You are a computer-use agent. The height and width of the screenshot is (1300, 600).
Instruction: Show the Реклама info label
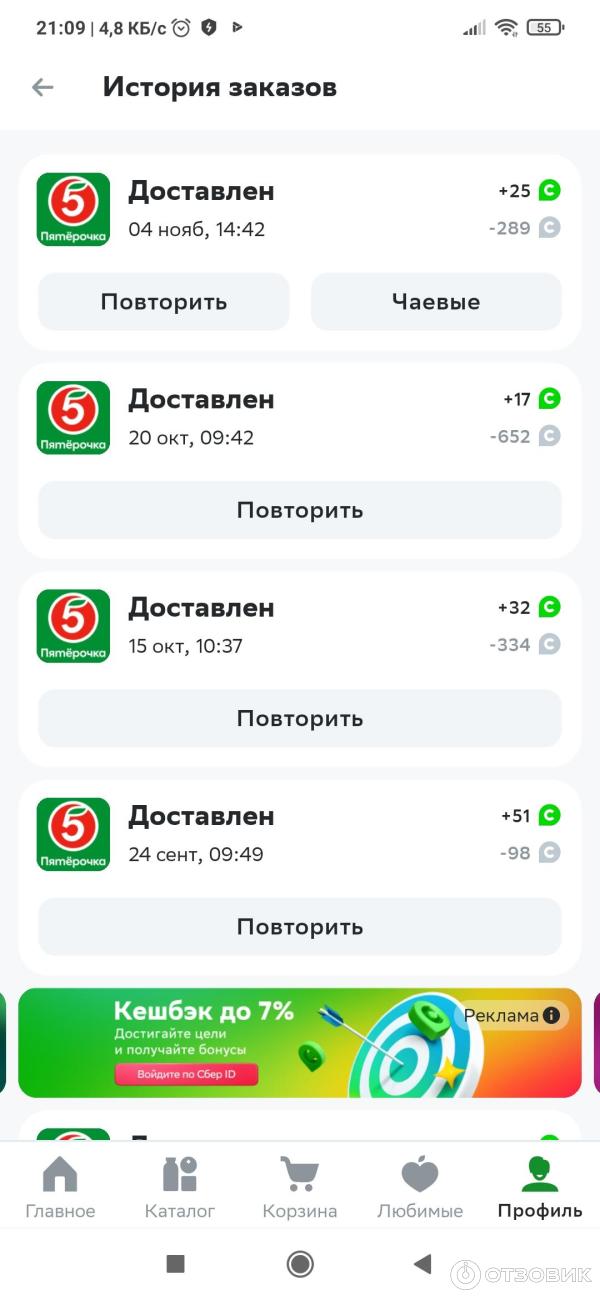tap(512, 1016)
